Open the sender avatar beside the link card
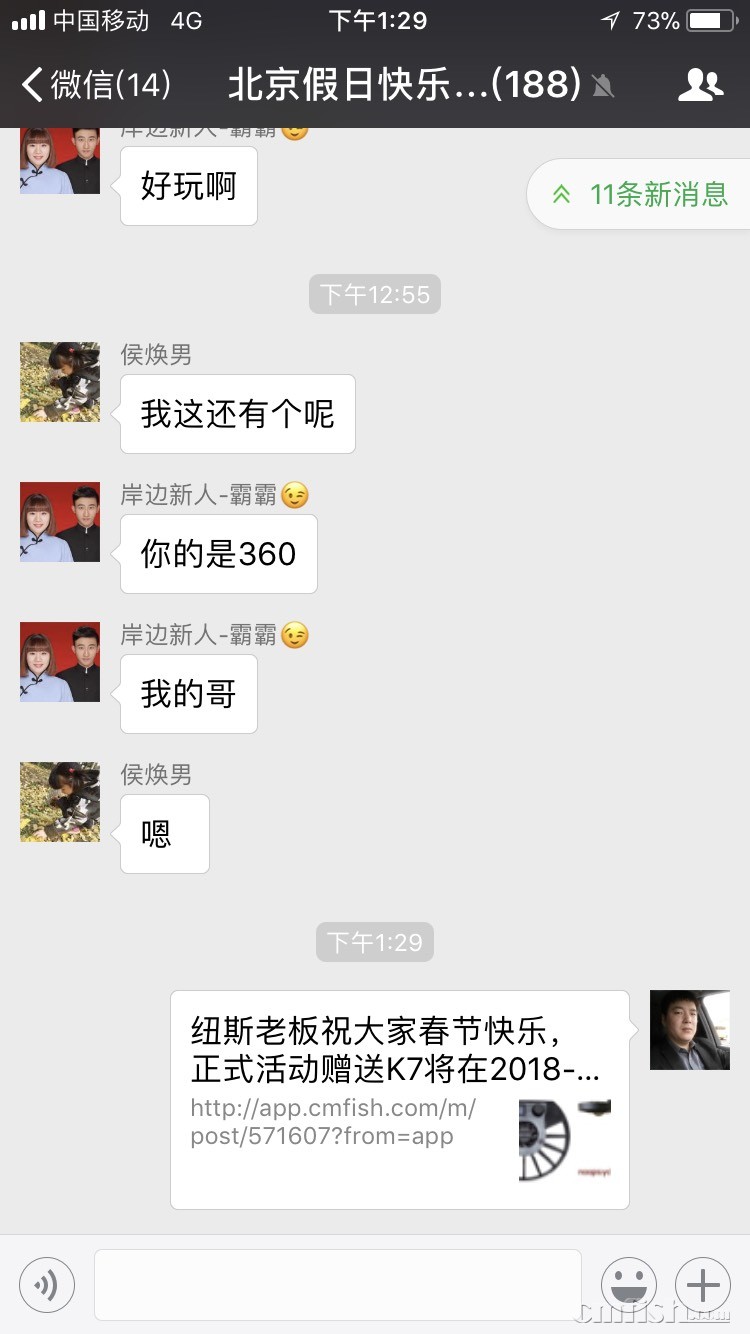 pos(690,1030)
